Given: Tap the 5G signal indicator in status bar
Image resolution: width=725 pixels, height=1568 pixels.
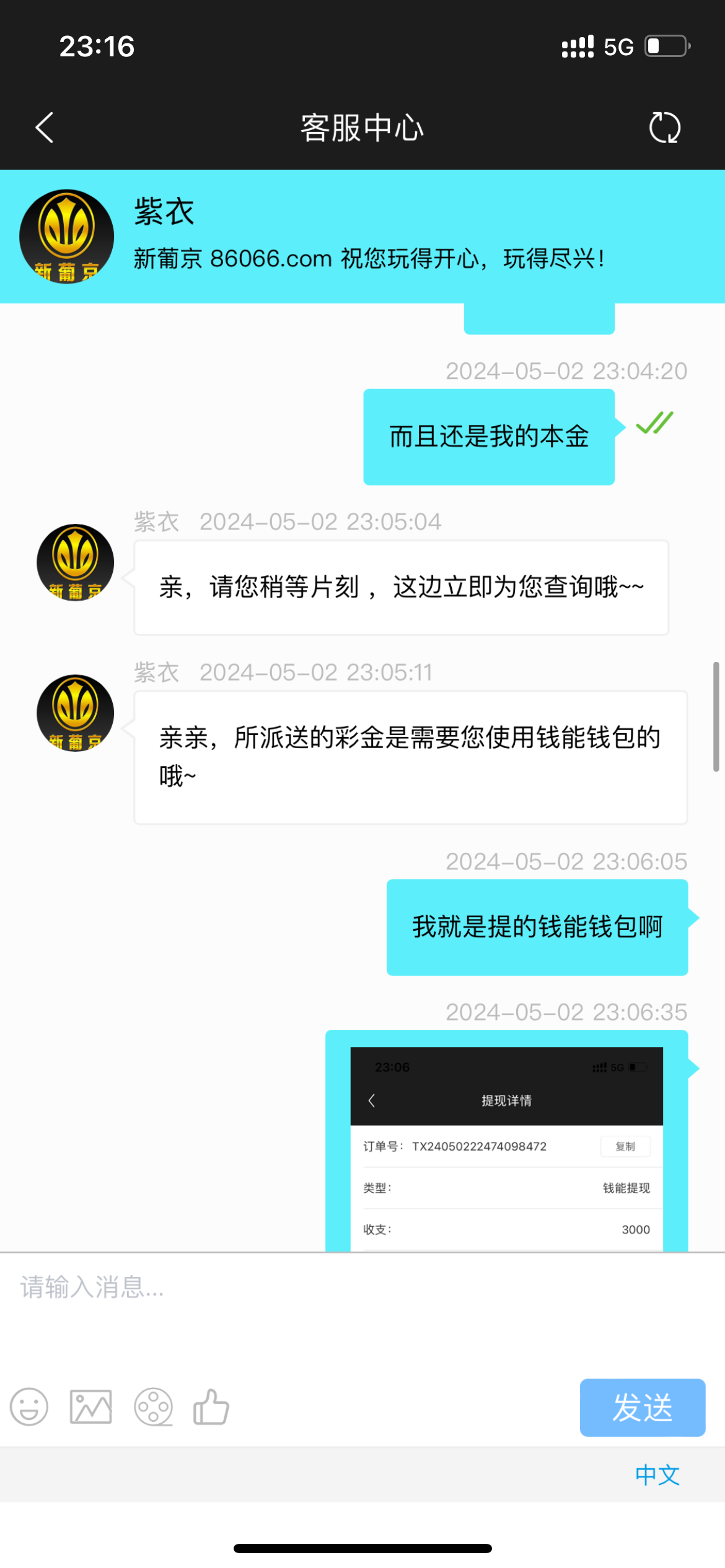Looking at the screenshot, I should click(x=617, y=45).
